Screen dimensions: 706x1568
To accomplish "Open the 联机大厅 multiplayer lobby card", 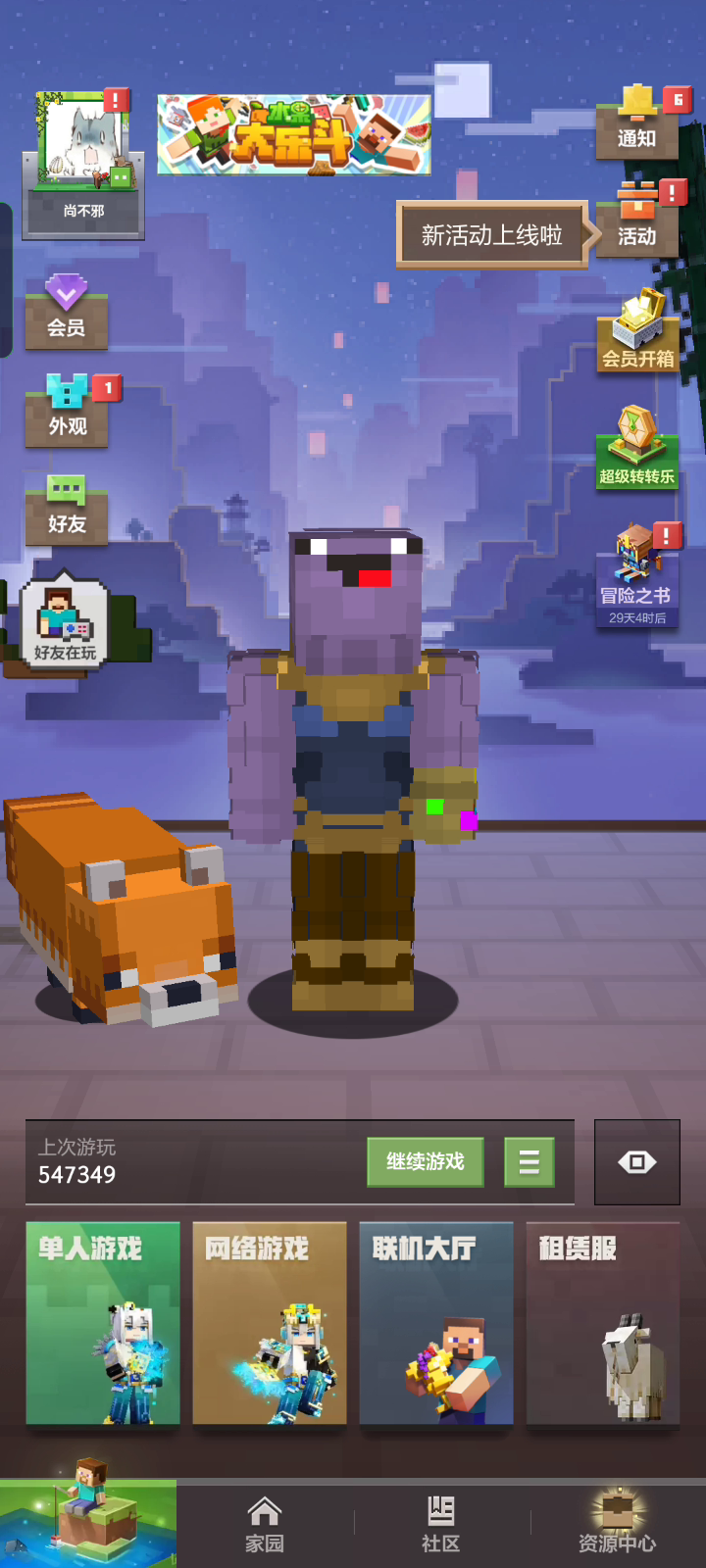I will (436, 1323).
